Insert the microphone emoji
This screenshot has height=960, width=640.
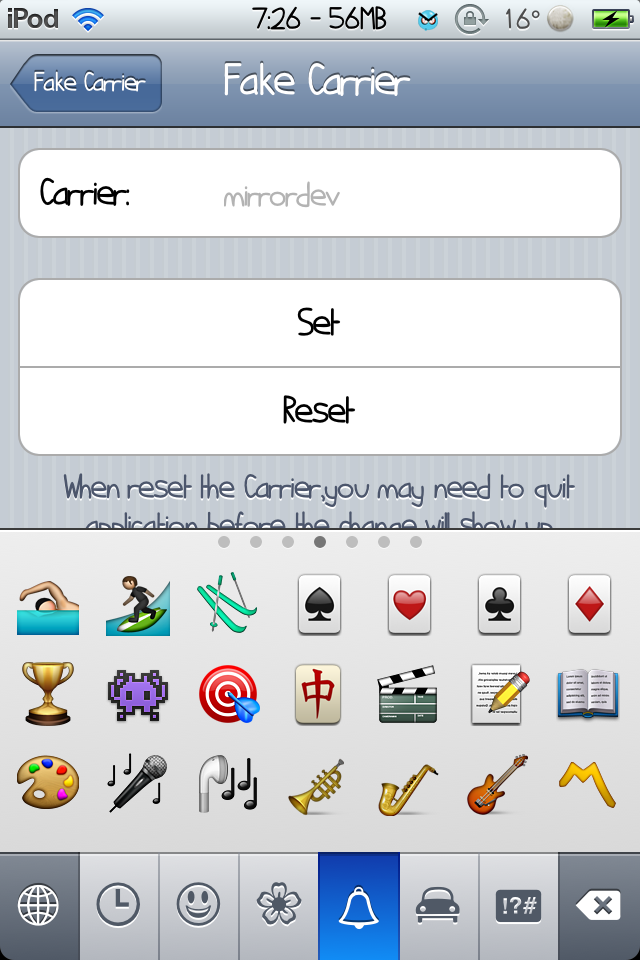[137, 783]
